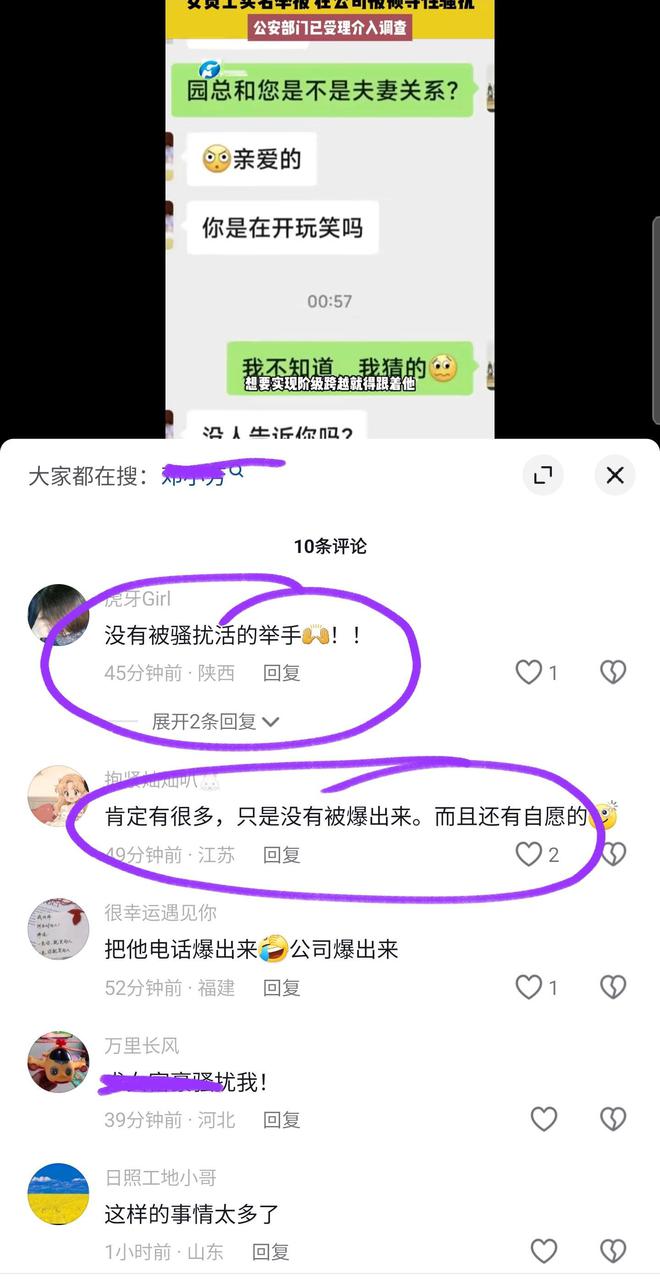Reply to 日照工地小哥's comment
660x1281 pixels.
270,1252
